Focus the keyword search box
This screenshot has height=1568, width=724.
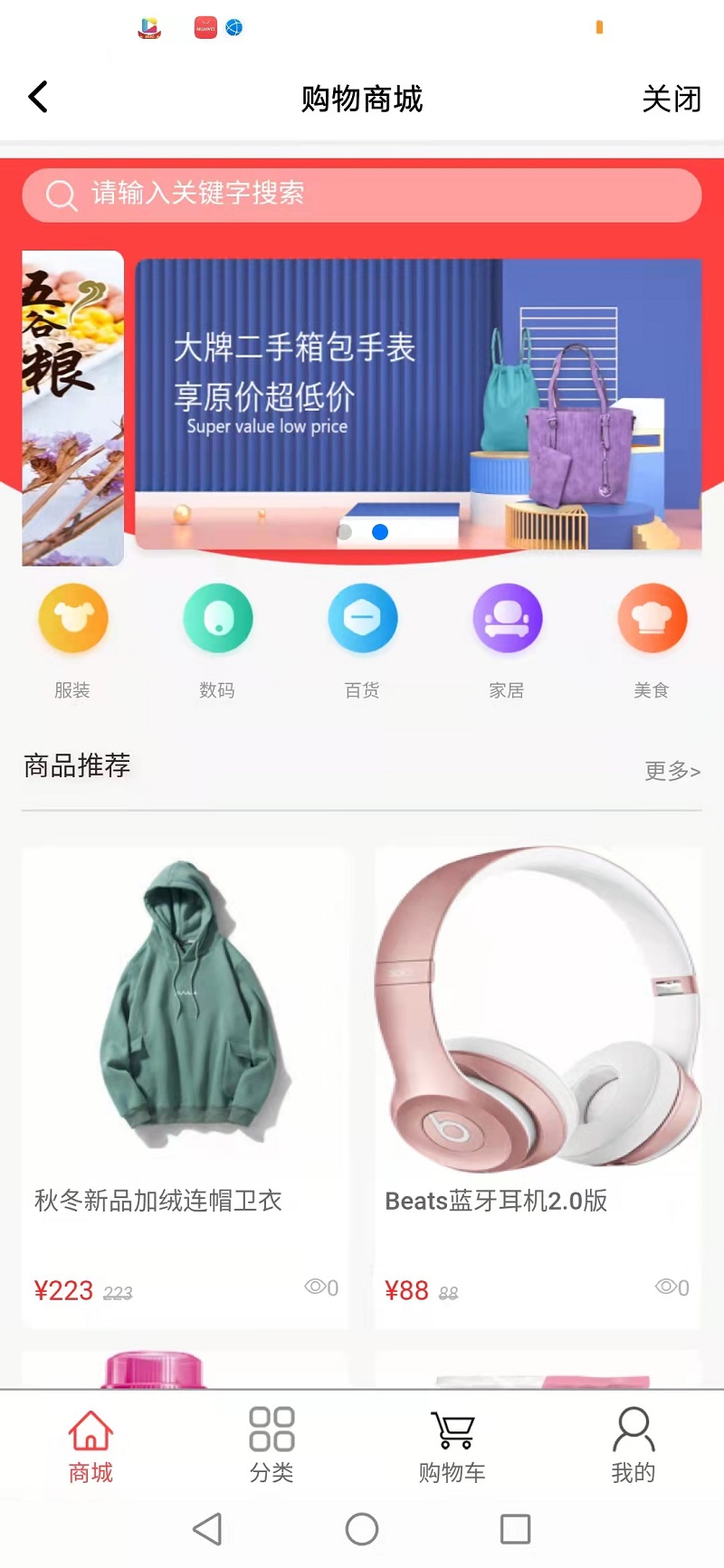click(362, 195)
